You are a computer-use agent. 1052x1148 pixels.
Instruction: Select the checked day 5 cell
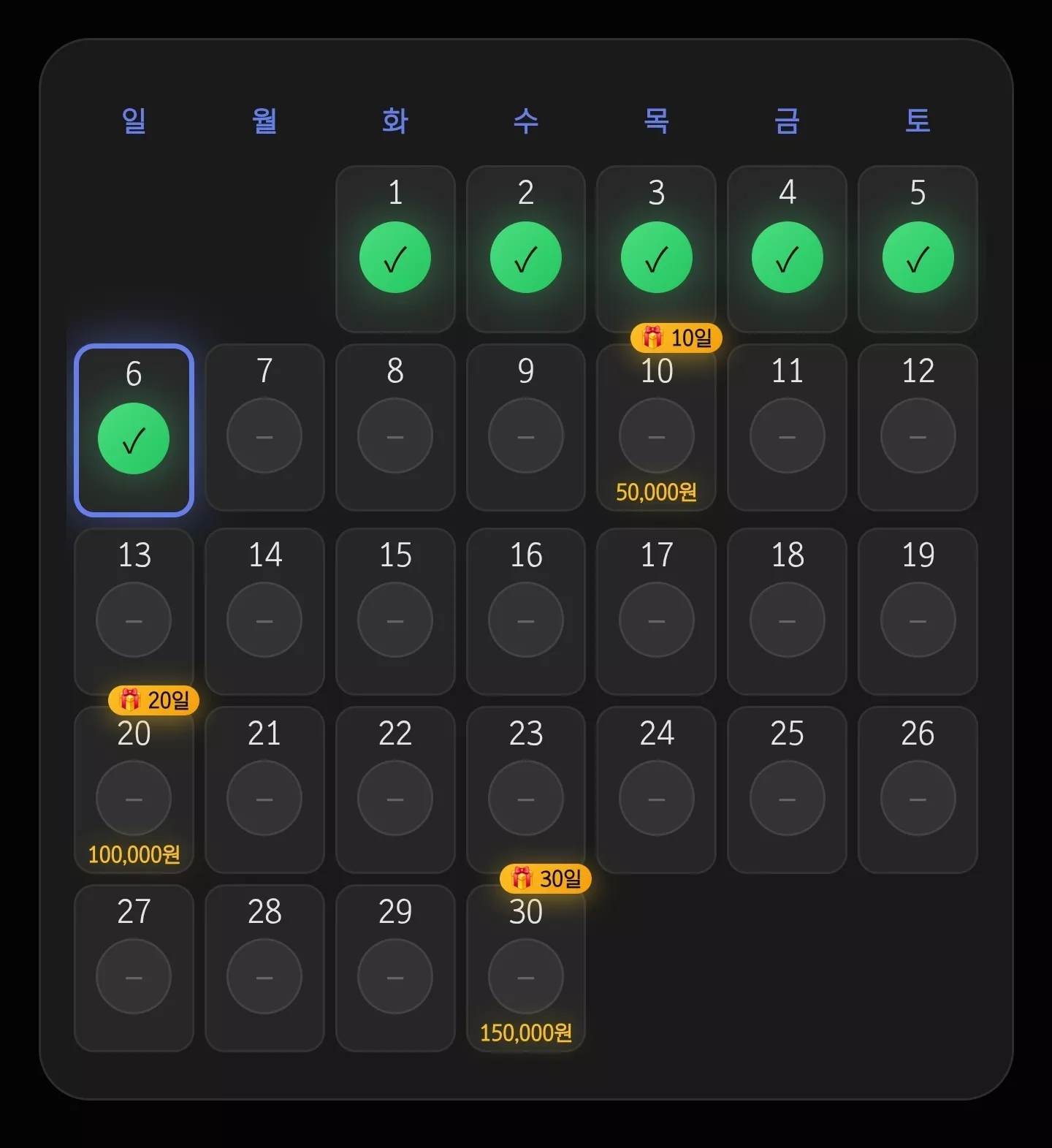click(x=918, y=249)
